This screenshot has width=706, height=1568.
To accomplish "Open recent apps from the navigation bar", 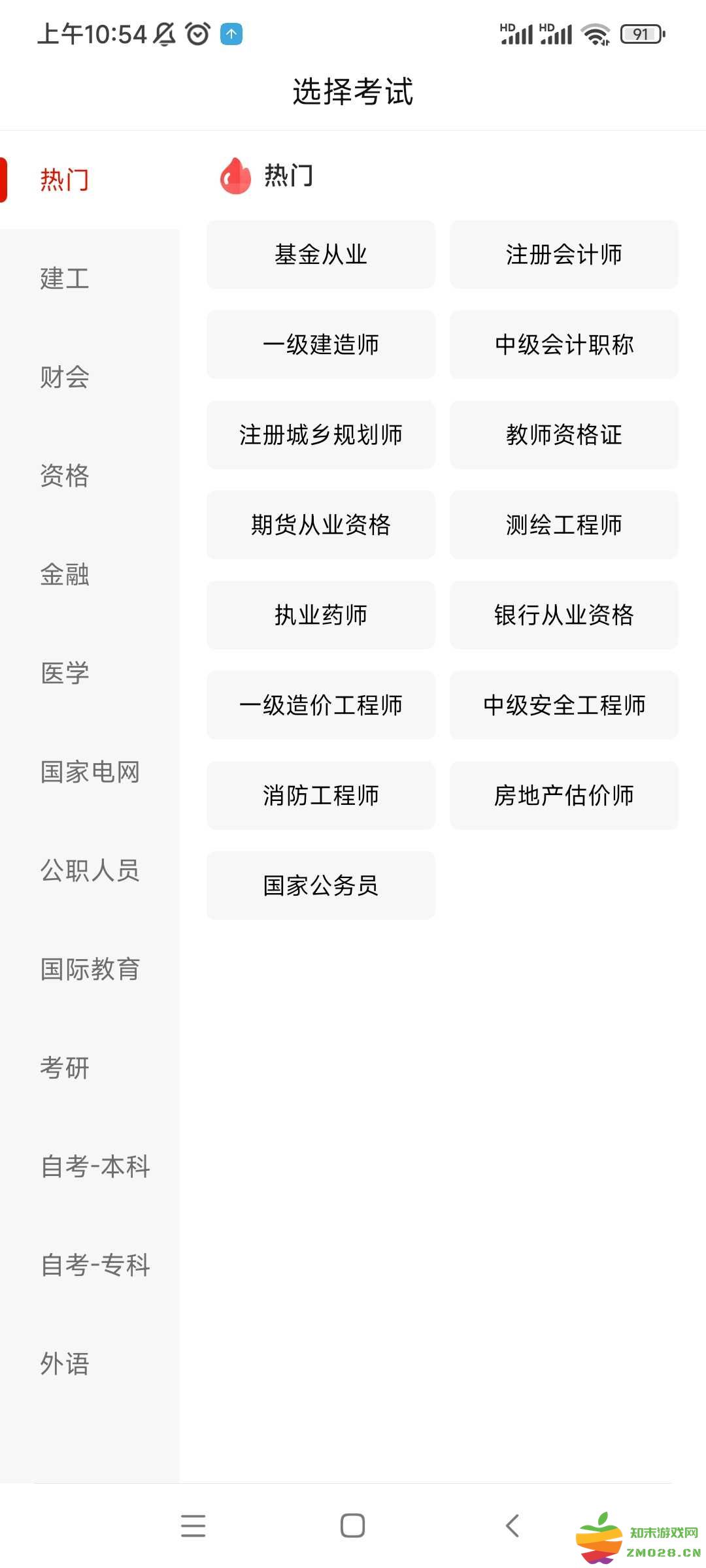I will (x=193, y=1526).
